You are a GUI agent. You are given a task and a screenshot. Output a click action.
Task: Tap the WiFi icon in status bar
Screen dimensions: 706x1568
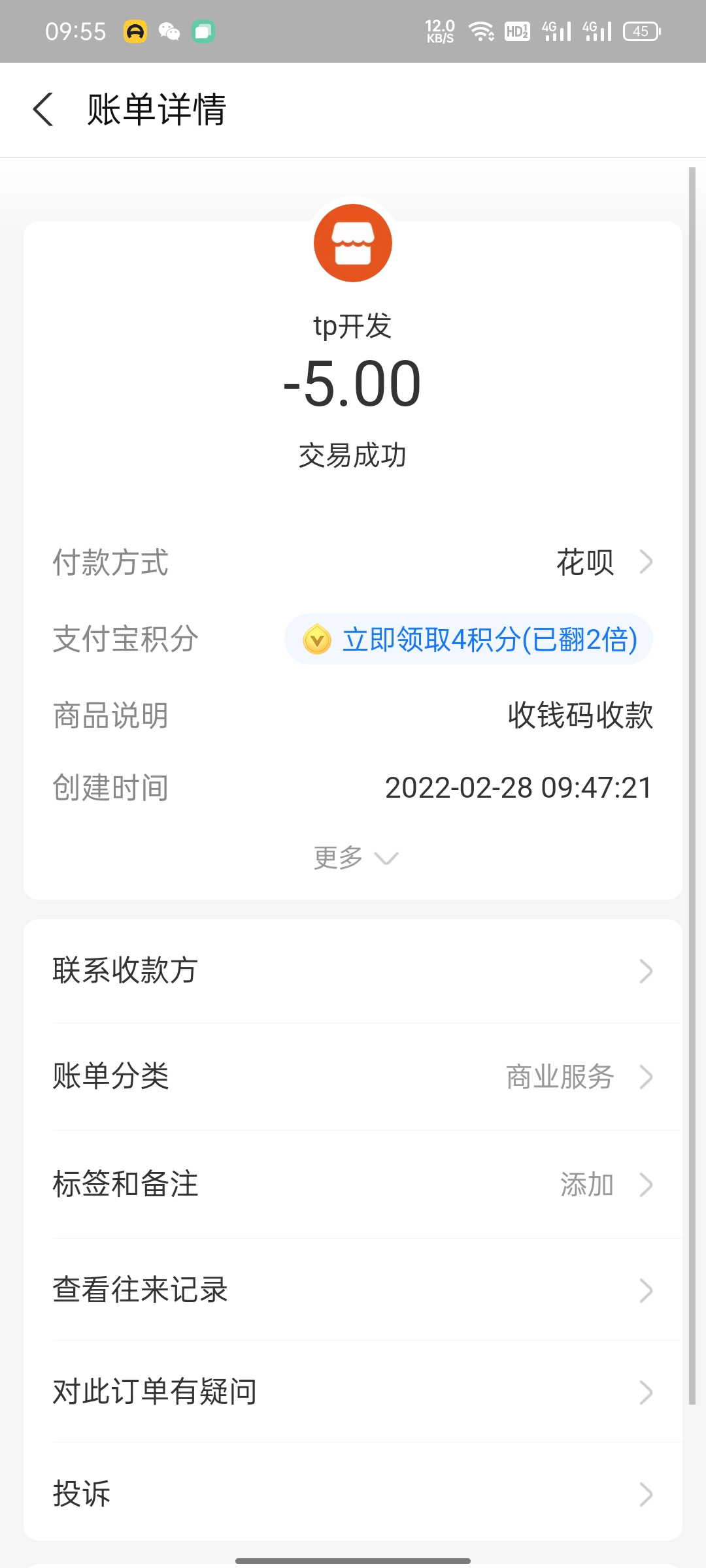pos(482,30)
